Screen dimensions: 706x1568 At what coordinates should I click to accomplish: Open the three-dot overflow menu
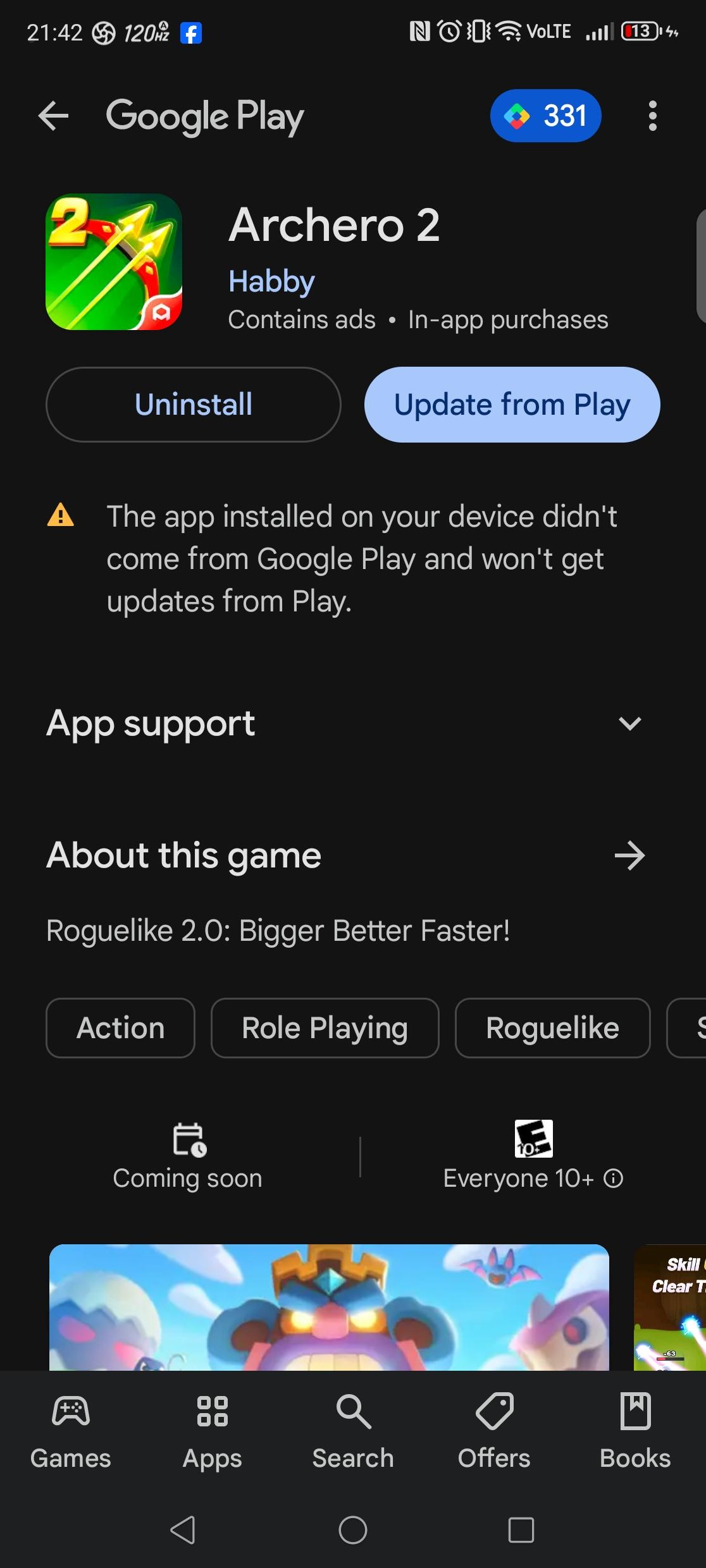[652, 116]
